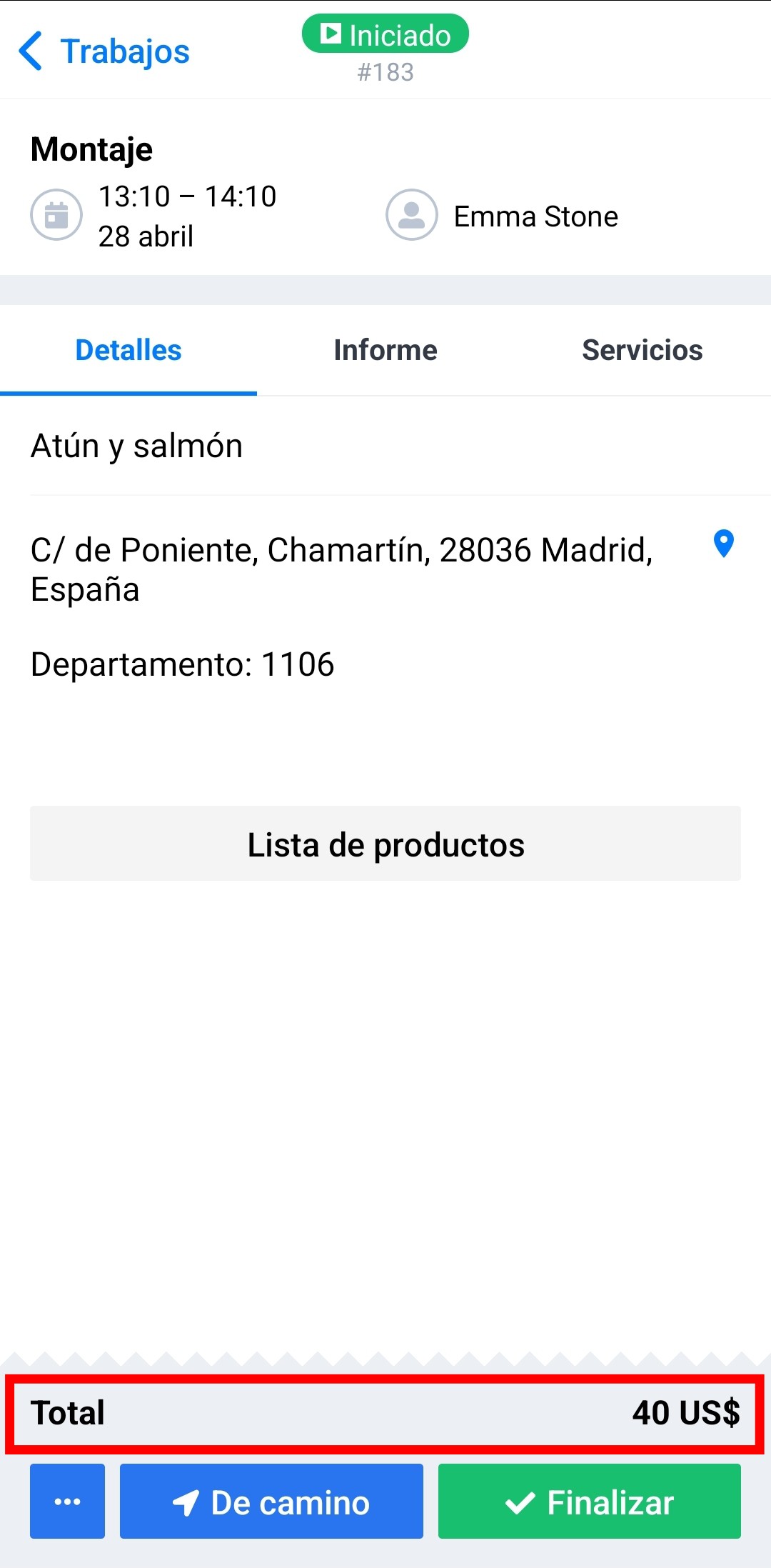Open Lista de productos
Image resolution: width=771 pixels, height=1568 pixels.
(385, 844)
